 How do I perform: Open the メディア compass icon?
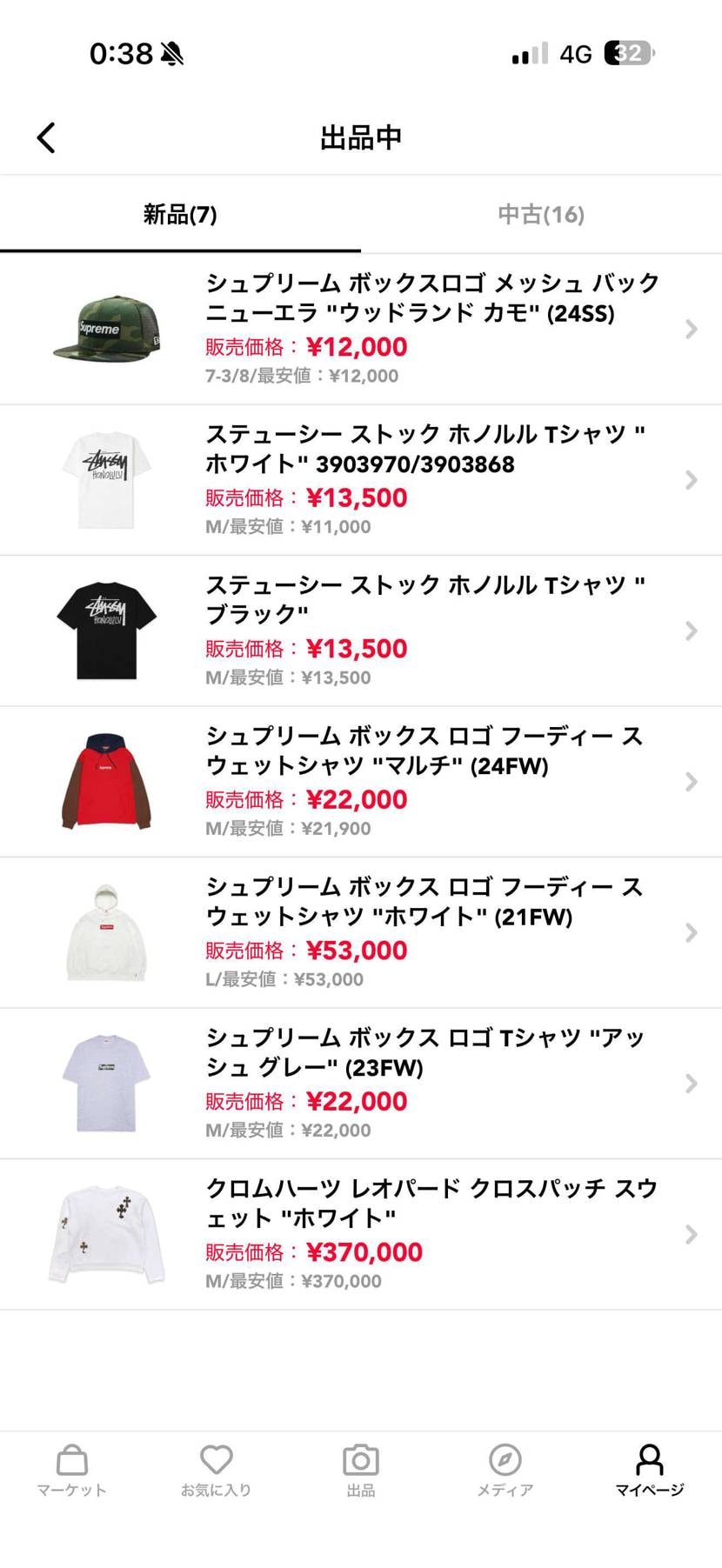coord(505,1465)
